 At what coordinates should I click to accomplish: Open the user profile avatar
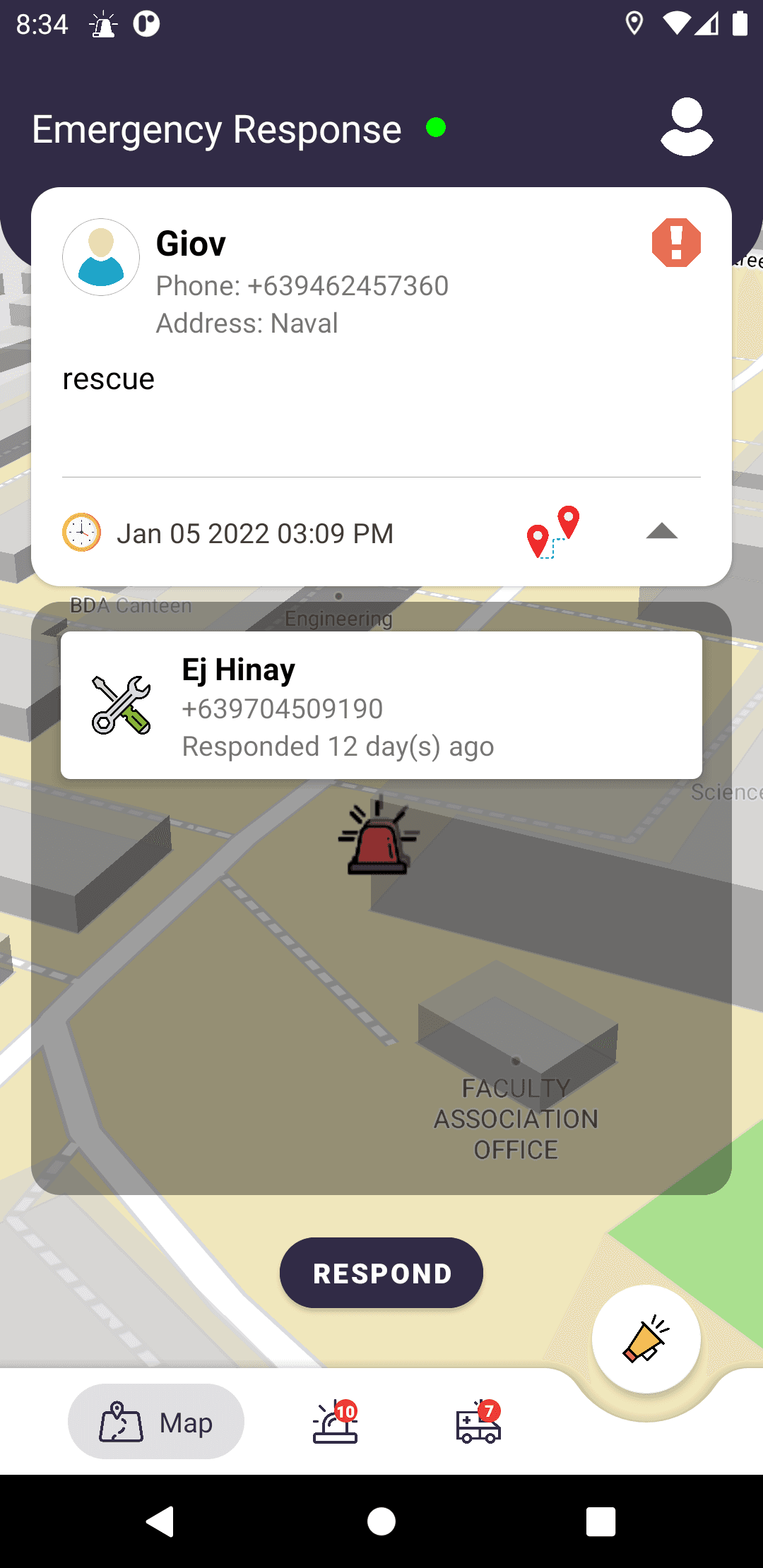coord(687,129)
